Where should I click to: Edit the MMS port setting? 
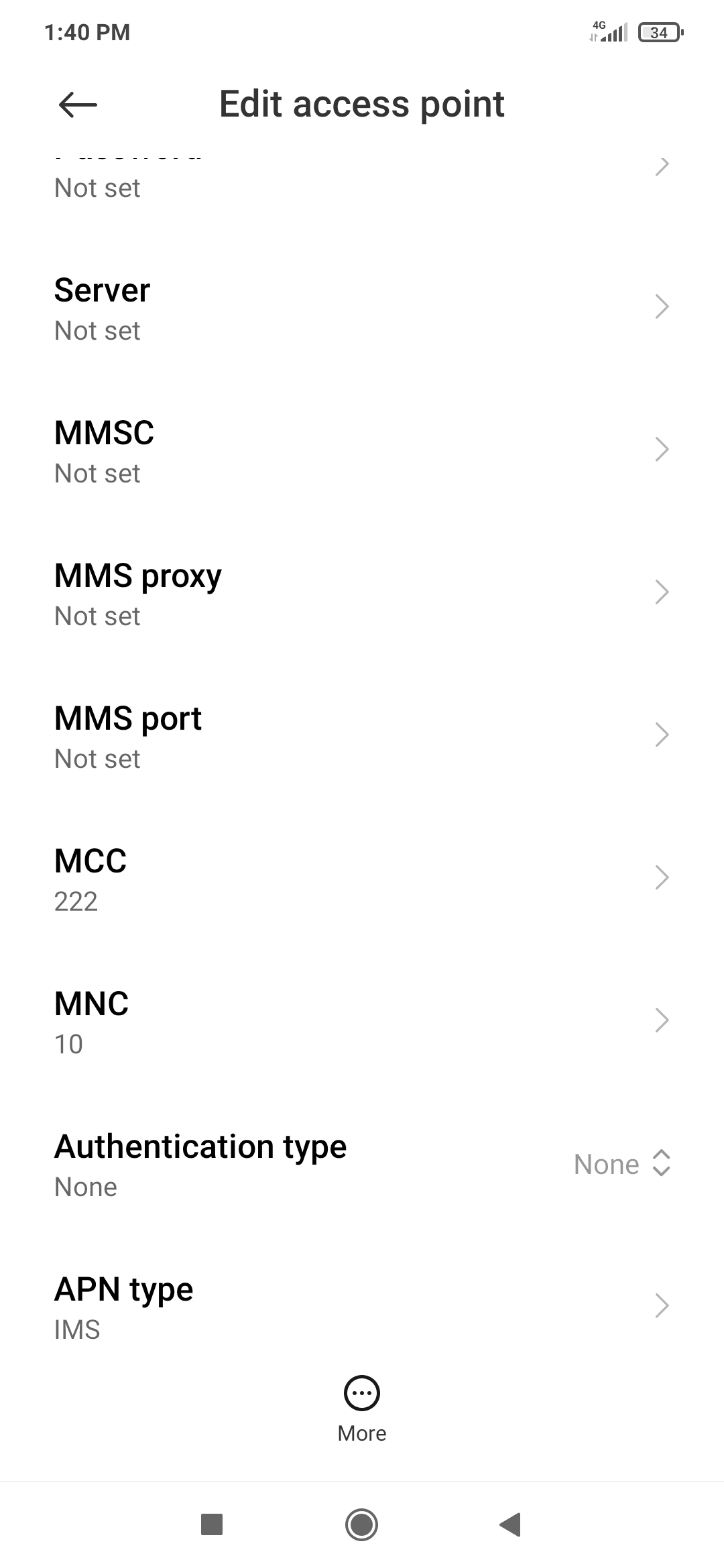pos(362,736)
